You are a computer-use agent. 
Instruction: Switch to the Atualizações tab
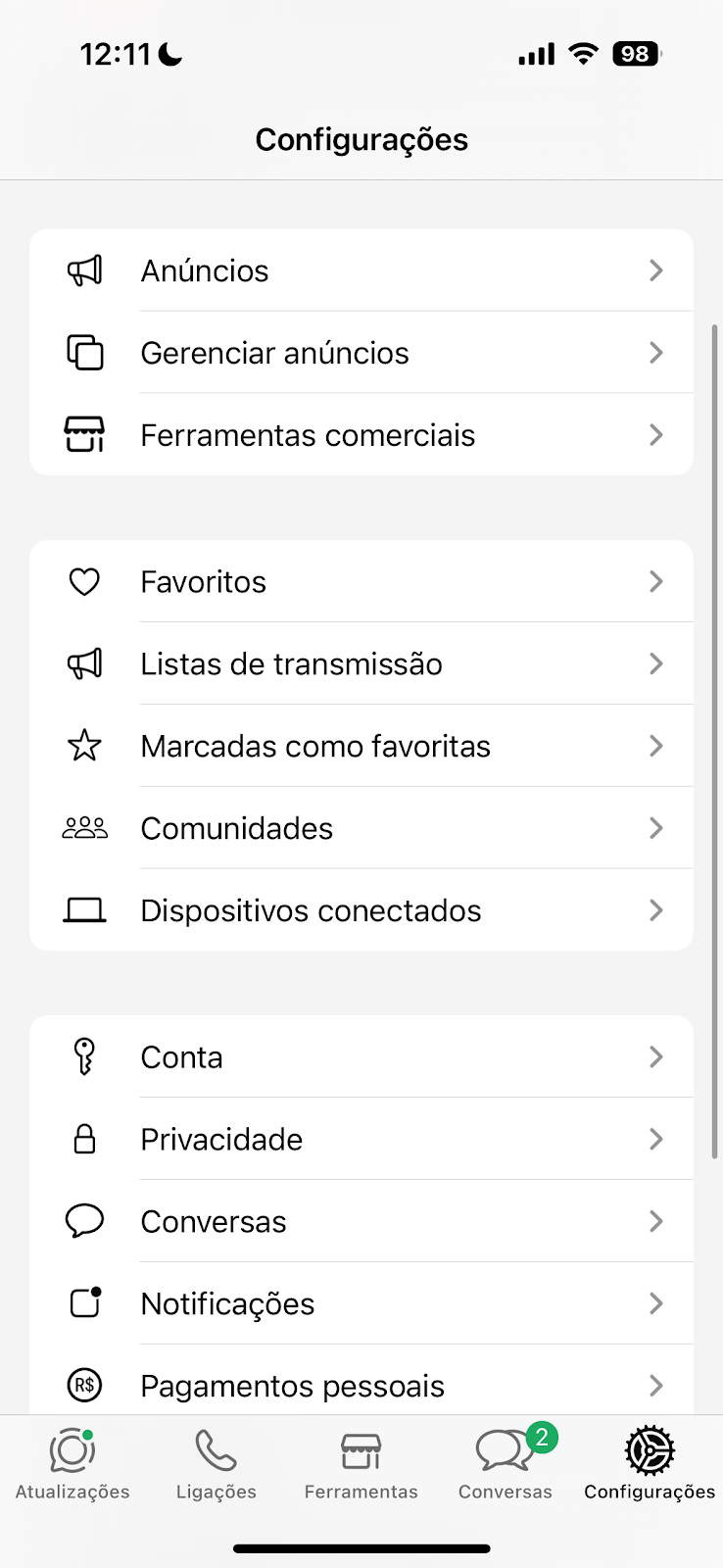coord(72,1465)
